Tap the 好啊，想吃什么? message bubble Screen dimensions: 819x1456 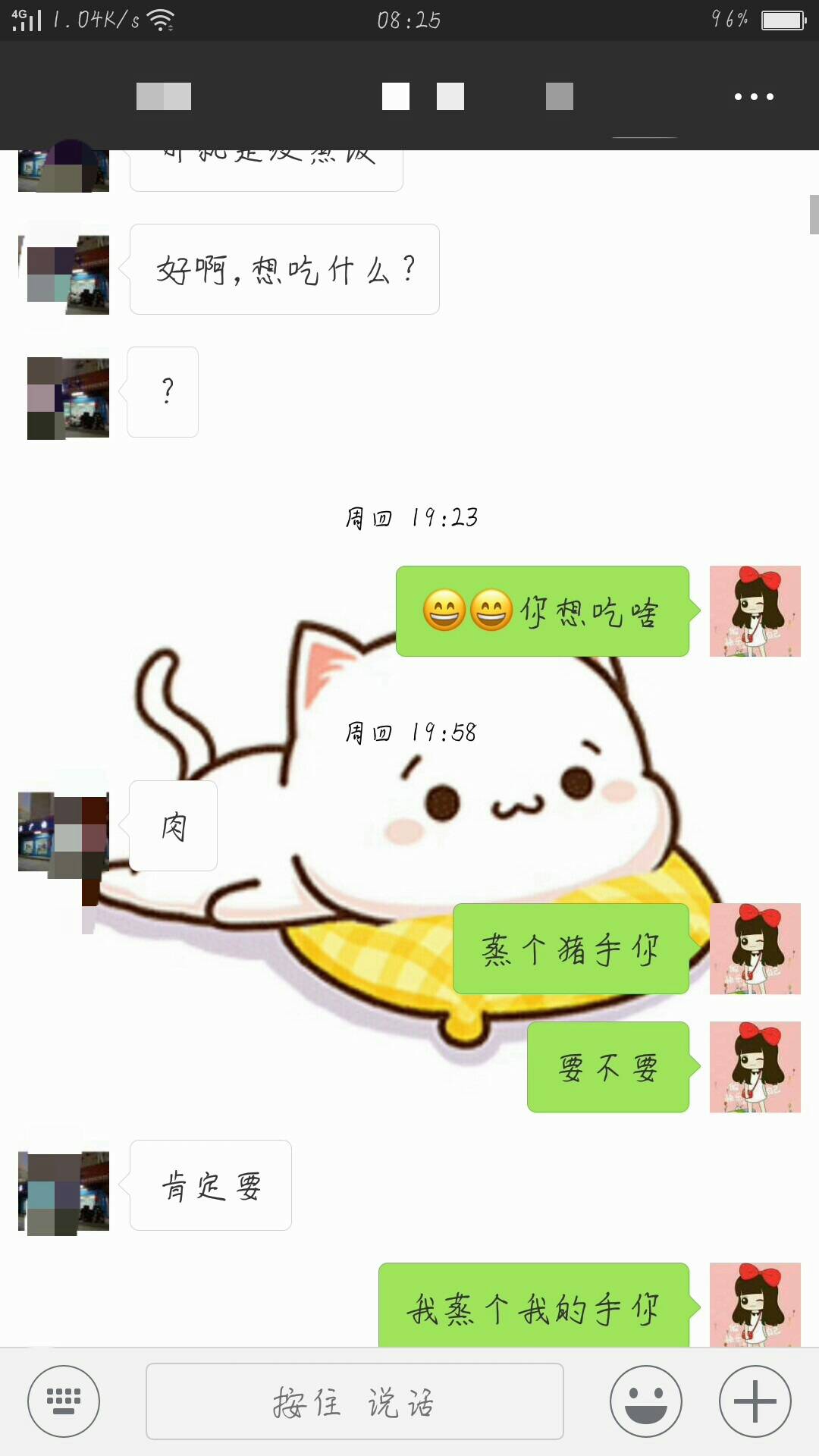(x=284, y=269)
